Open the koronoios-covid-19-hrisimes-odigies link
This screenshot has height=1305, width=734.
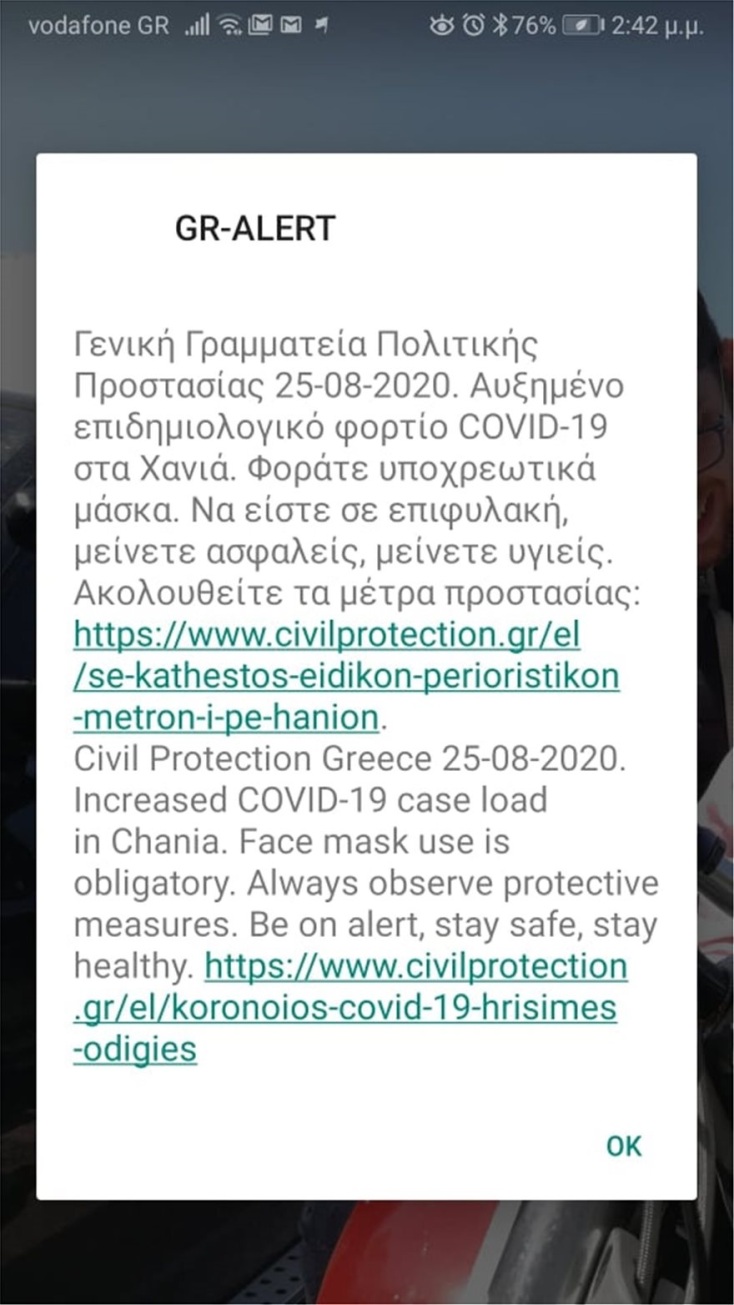pos(344,1008)
